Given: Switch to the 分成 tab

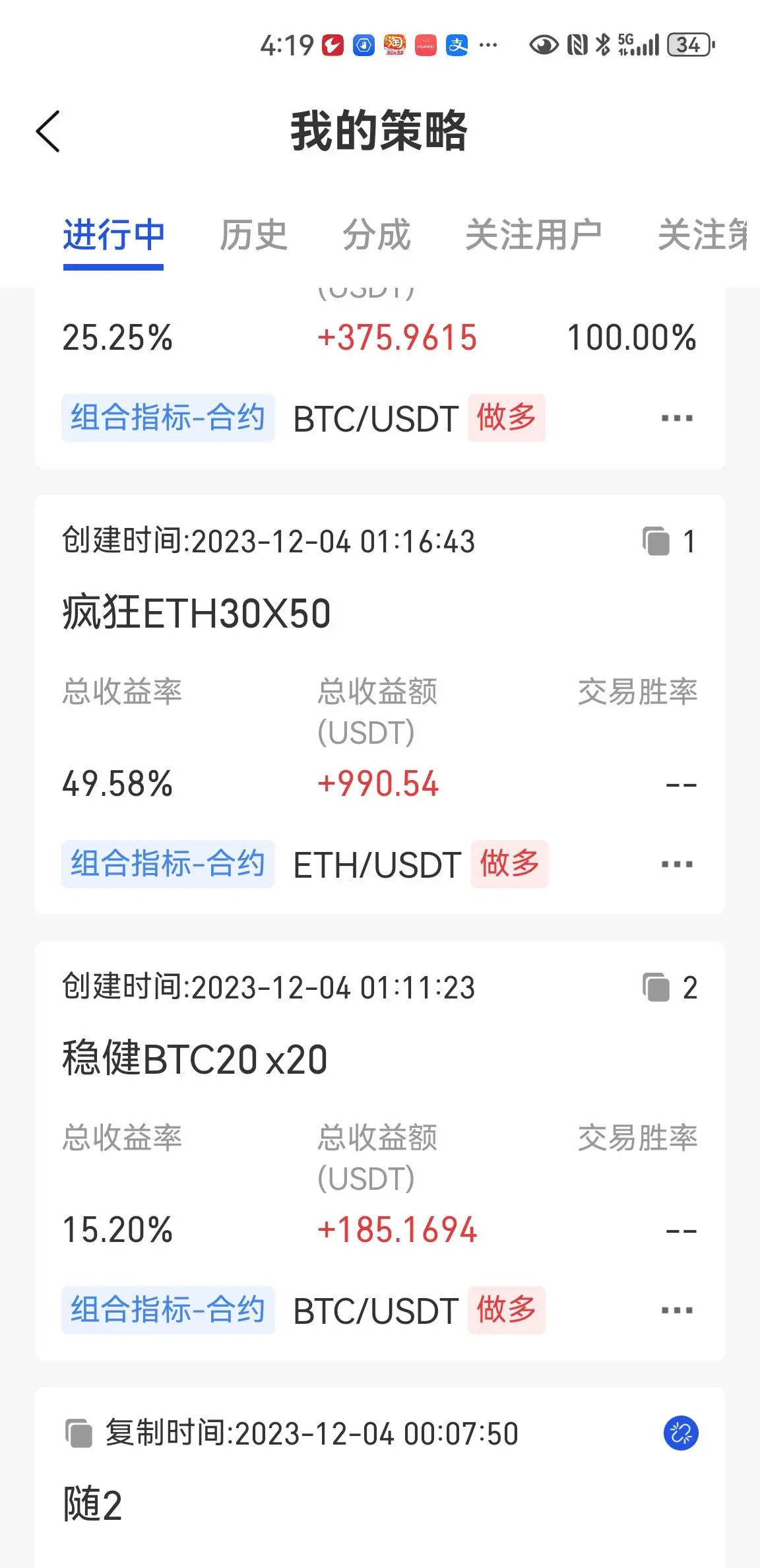Looking at the screenshot, I should [376, 235].
